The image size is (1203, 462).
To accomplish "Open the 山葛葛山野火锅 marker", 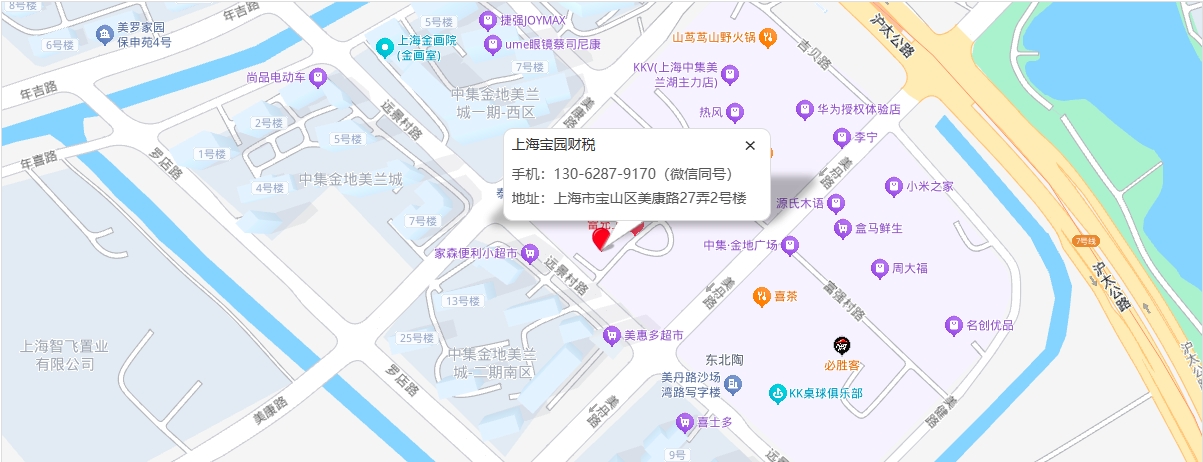I will [767, 38].
